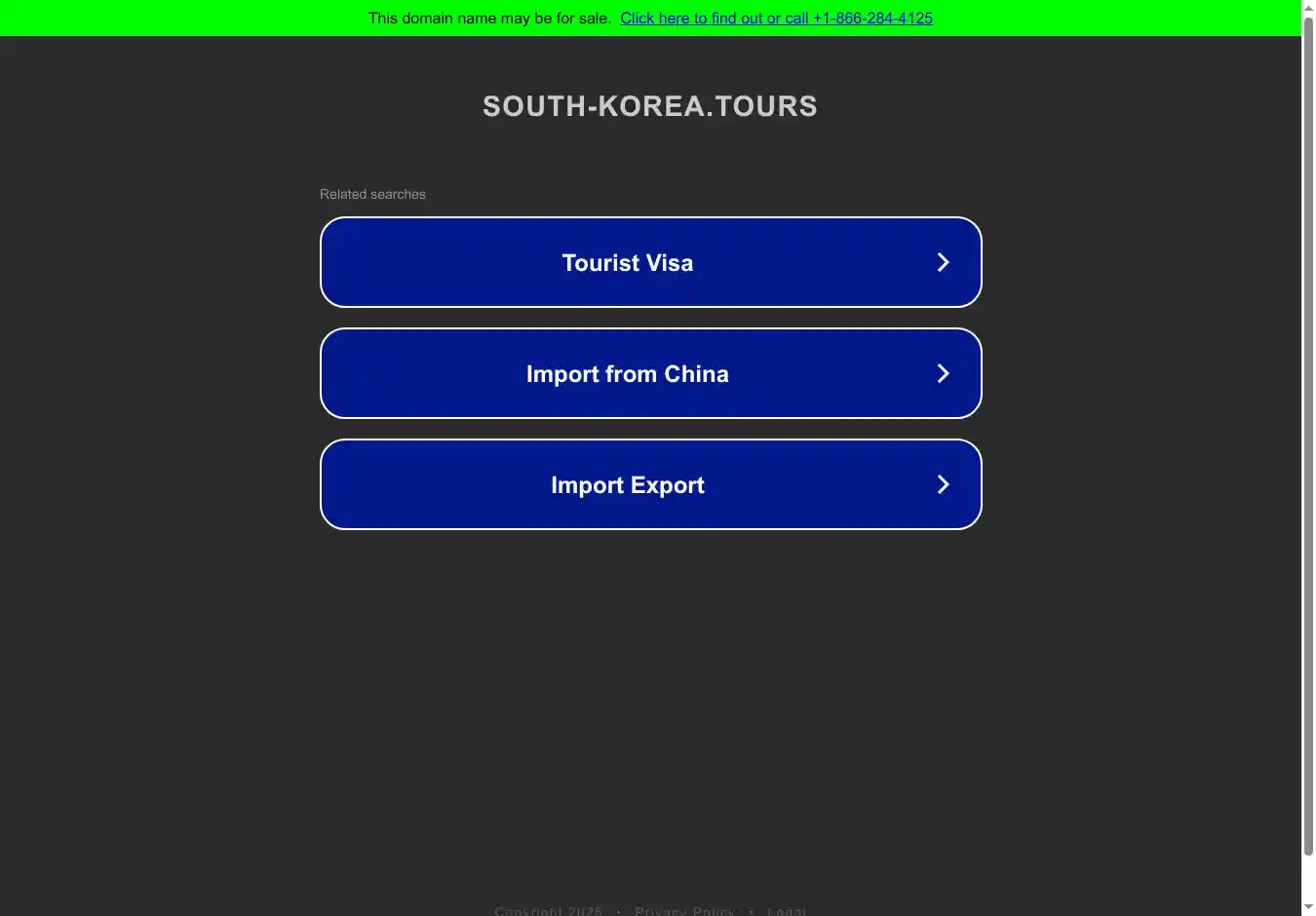1316x916 pixels.
Task: Tap the Import Export related search
Action: pos(650,484)
